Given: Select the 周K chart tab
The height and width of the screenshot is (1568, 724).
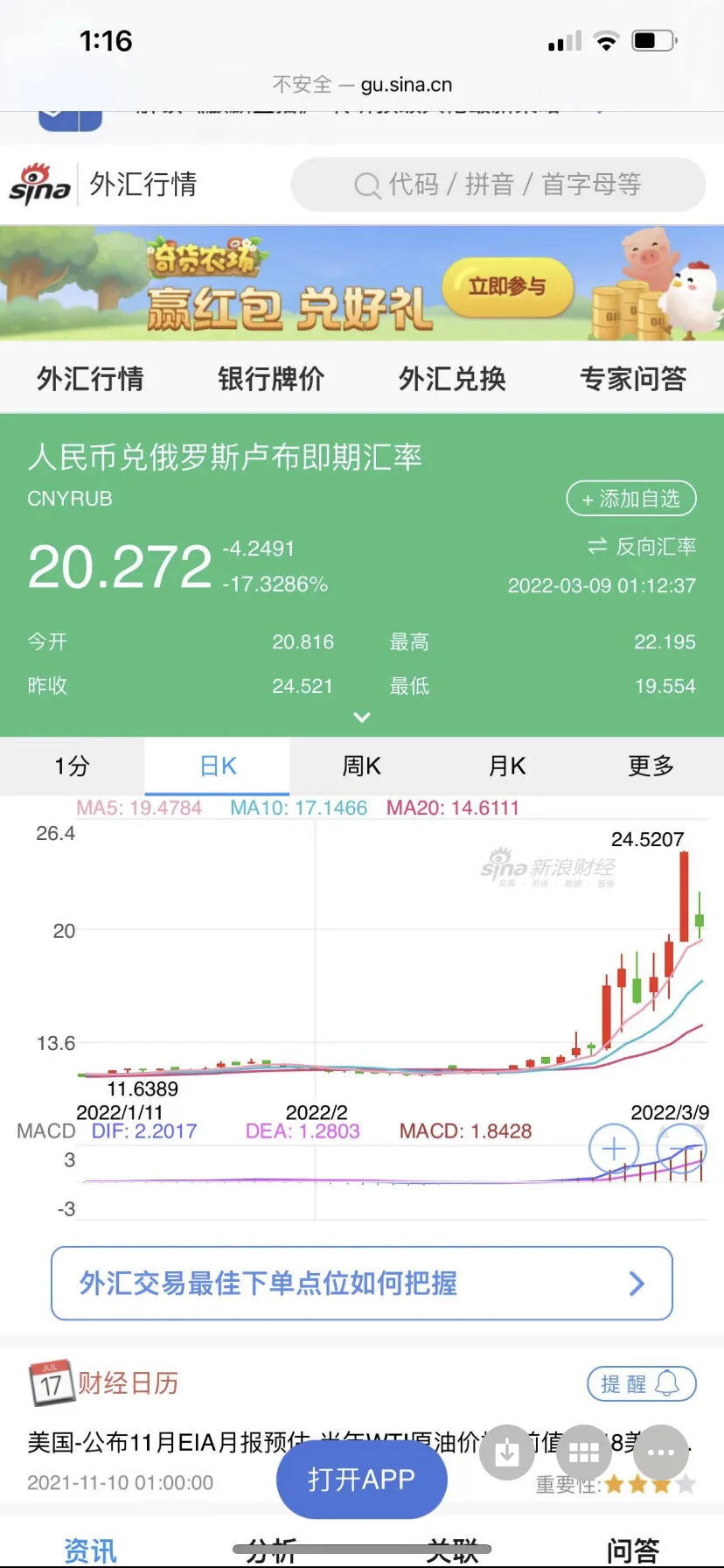Looking at the screenshot, I should pyautogui.click(x=362, y=766).
